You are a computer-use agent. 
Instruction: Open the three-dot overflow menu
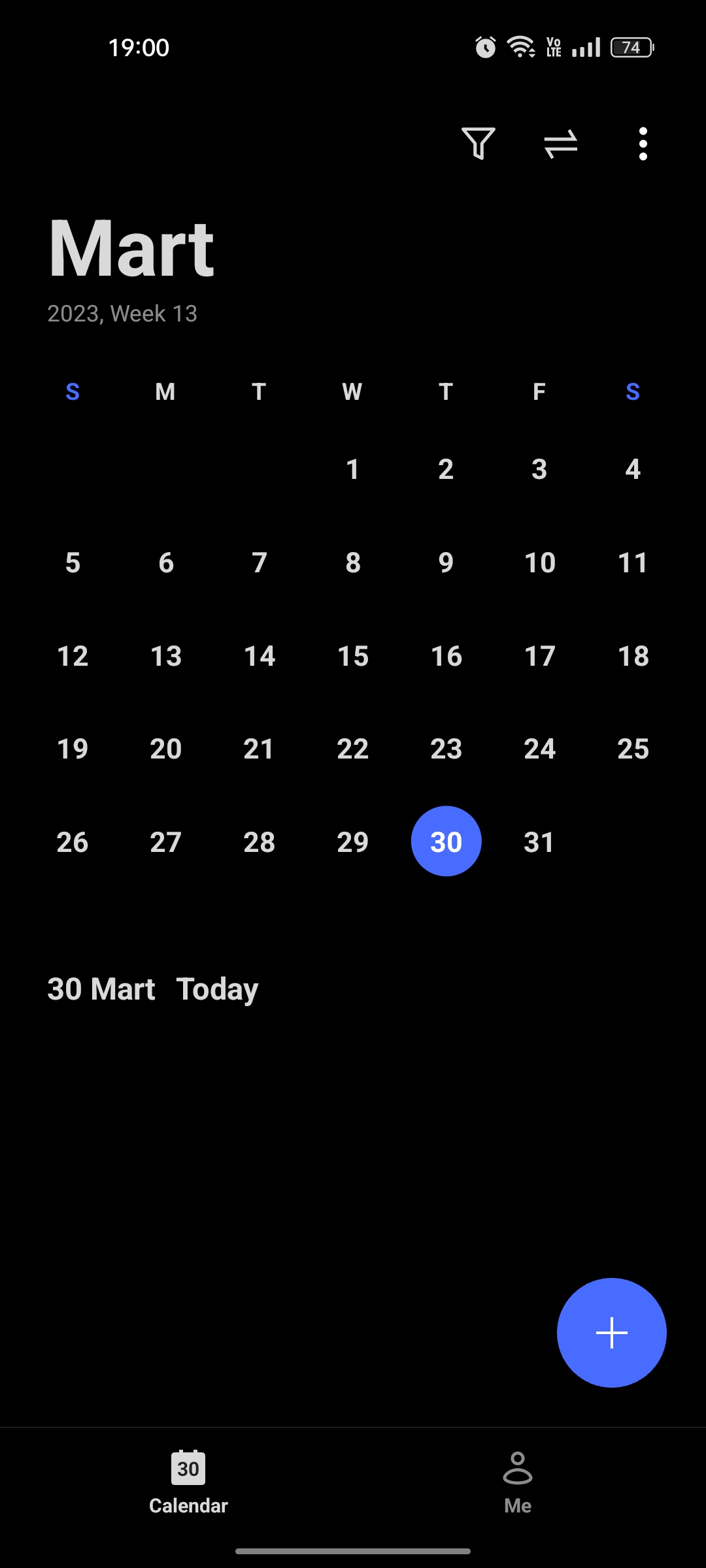pos(643,144)
